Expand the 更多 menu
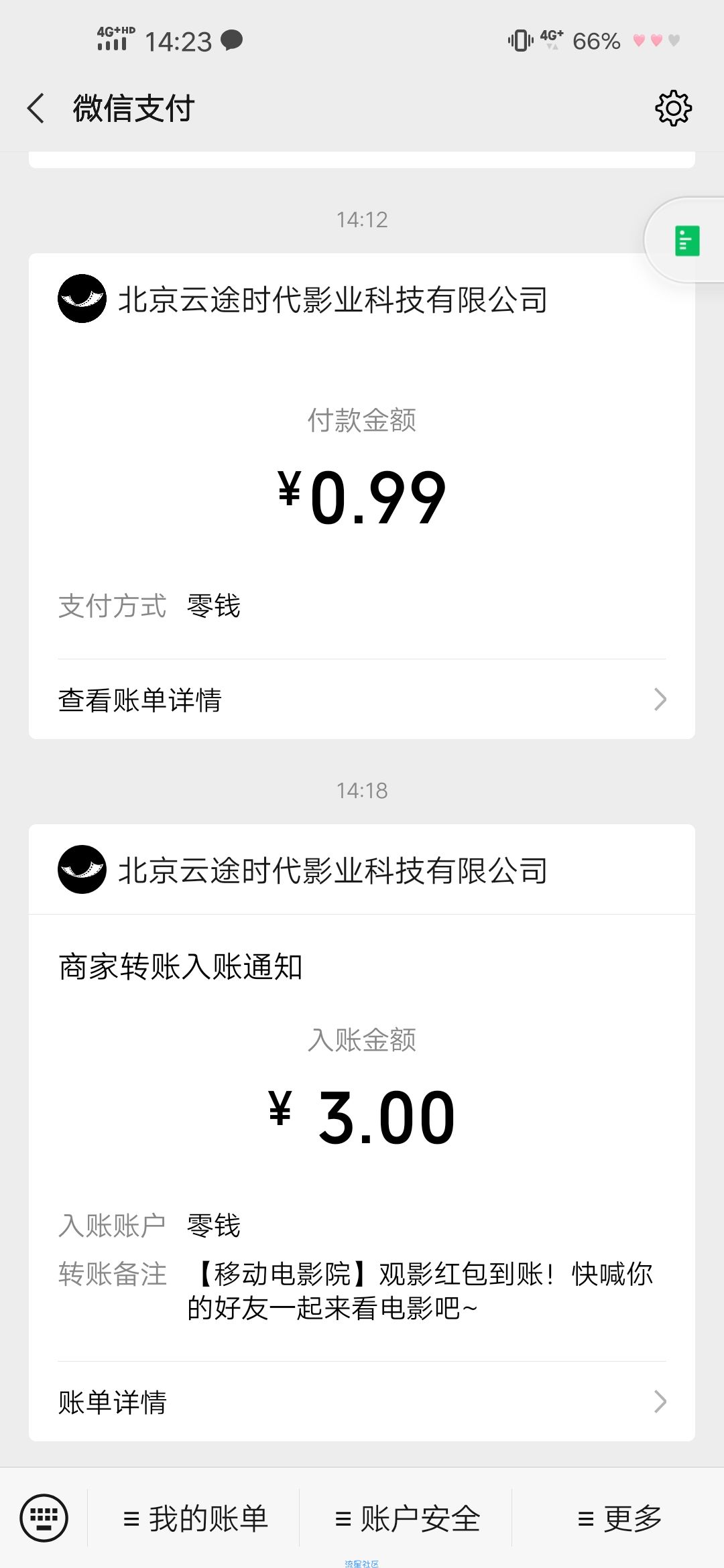724x1568 pixels. pos(619,1519)
